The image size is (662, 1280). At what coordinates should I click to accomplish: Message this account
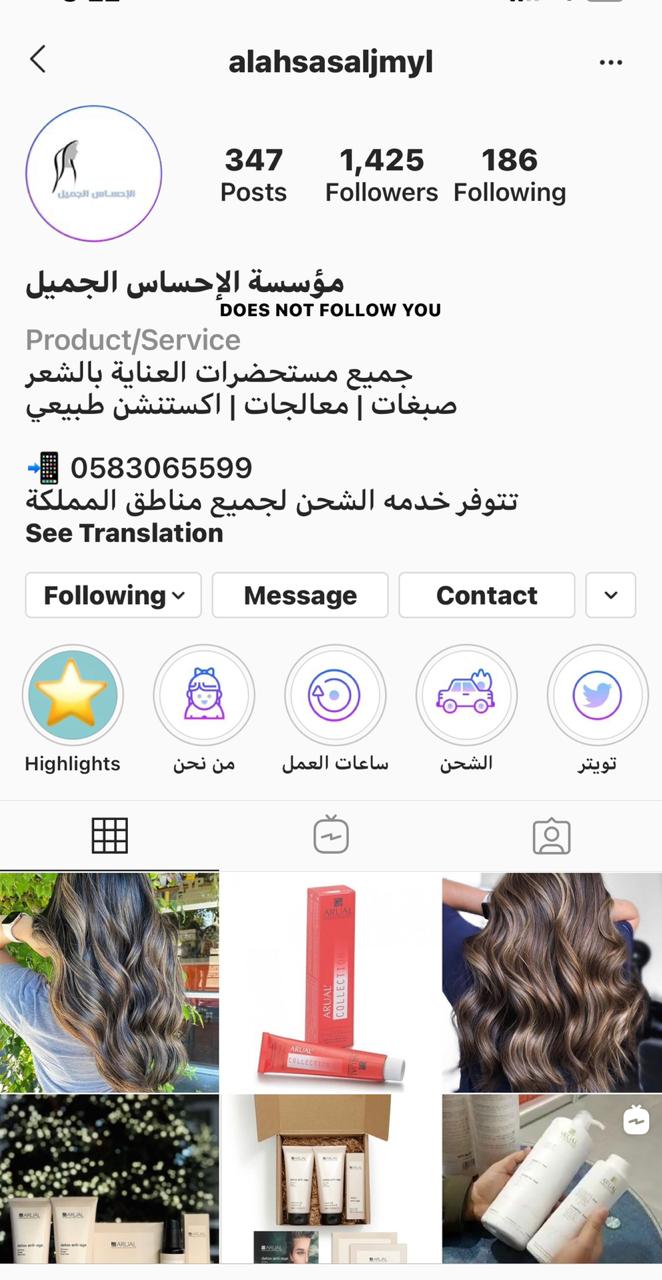(300, 595)
